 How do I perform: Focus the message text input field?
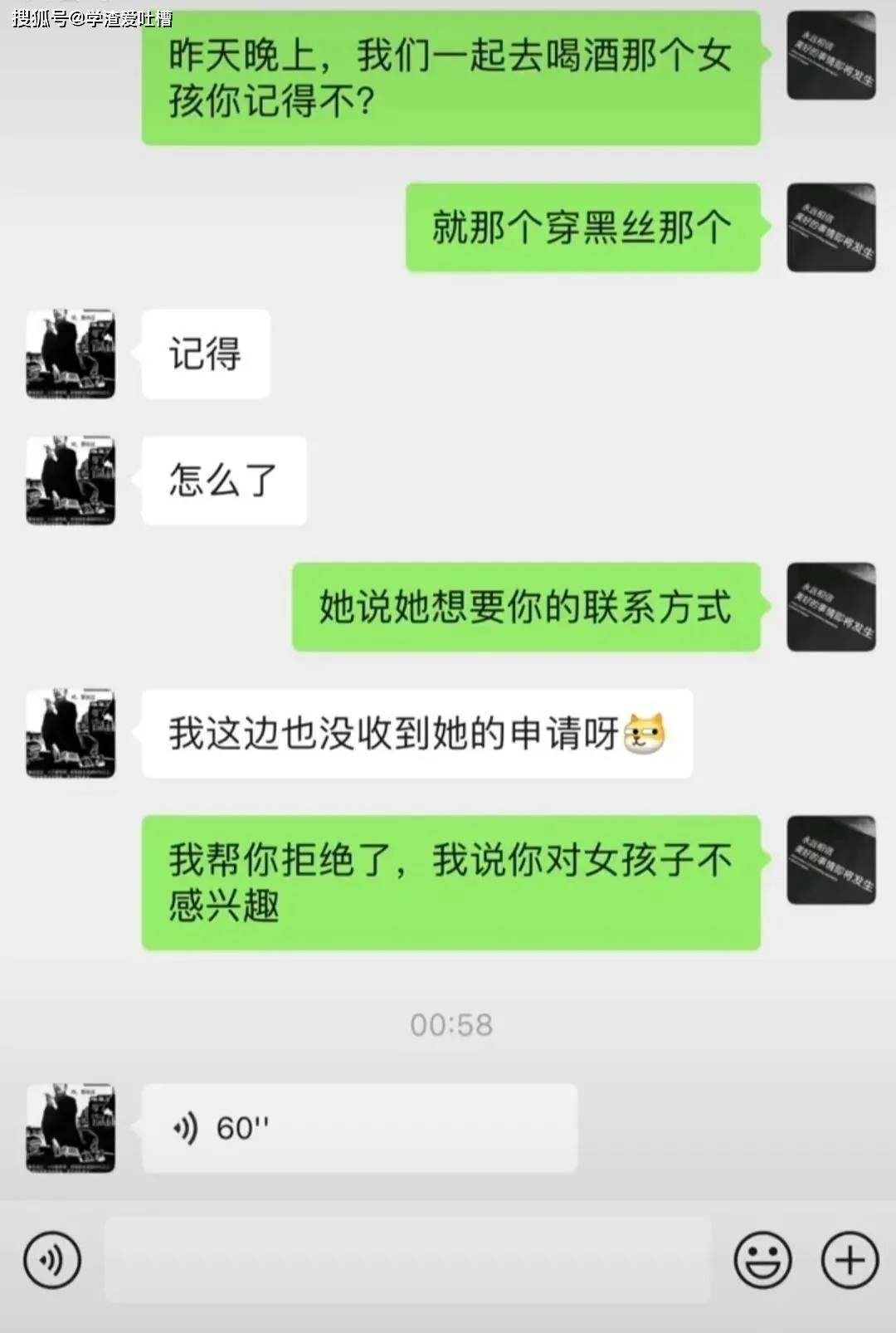click(407, 1260)
